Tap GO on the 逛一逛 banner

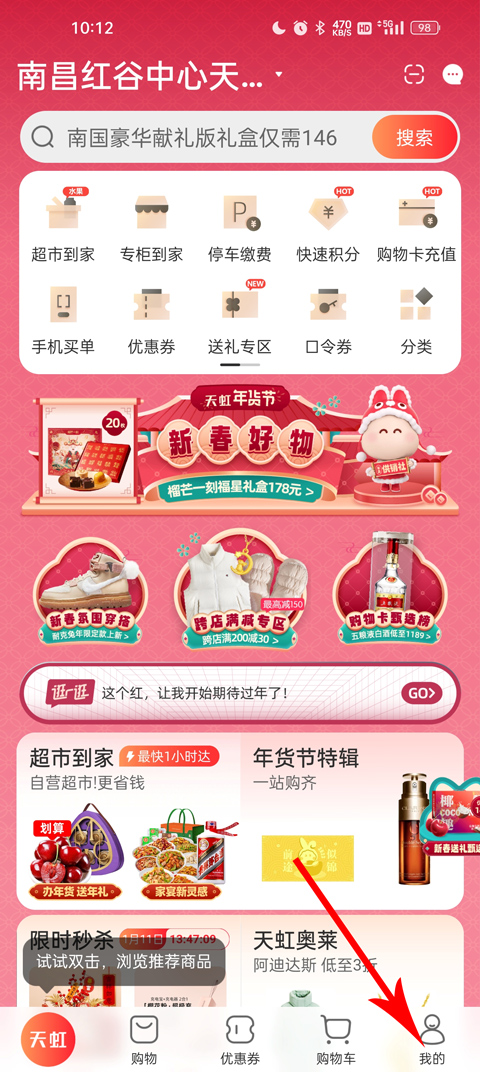[x=421, y=693]
